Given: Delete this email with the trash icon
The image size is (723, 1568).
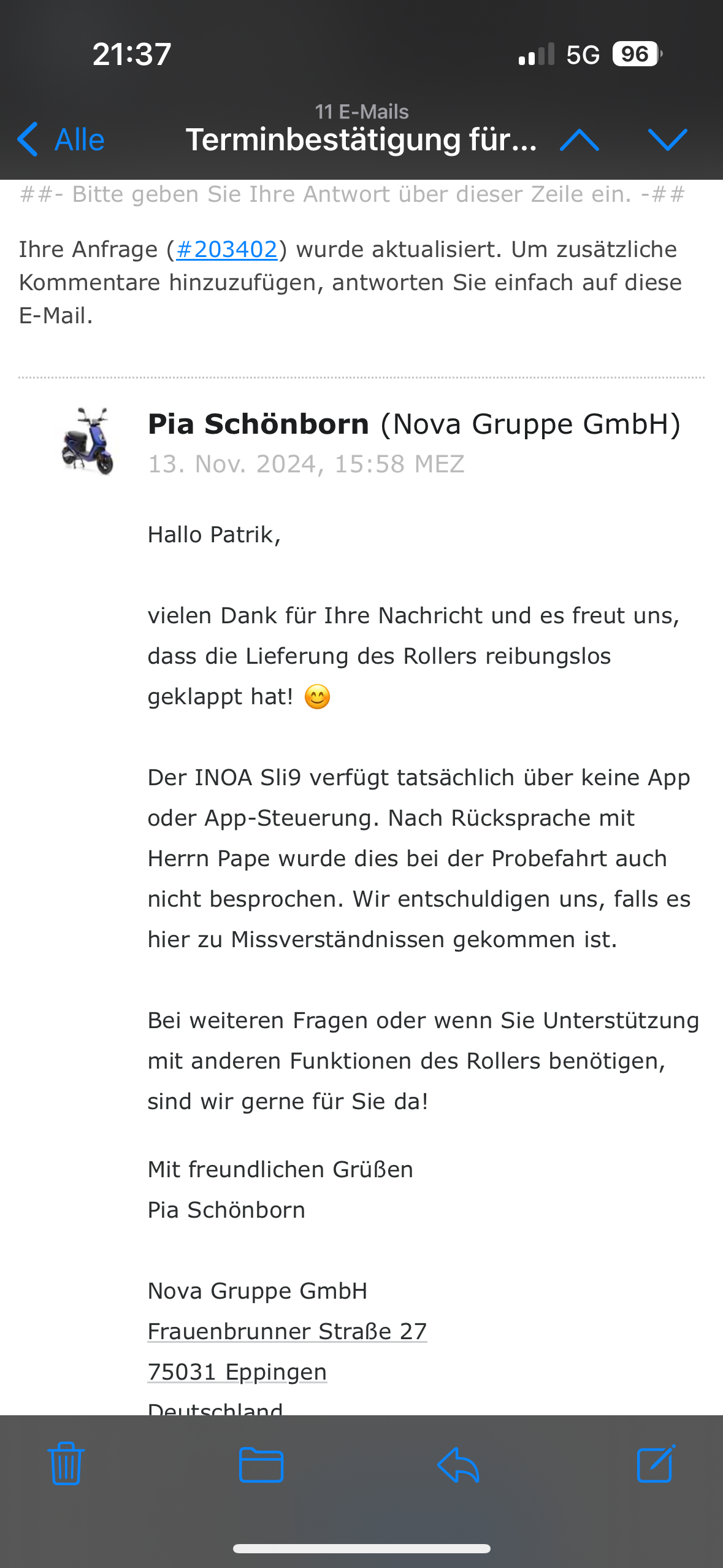Looking at the screenshot, I should 66,1464.
